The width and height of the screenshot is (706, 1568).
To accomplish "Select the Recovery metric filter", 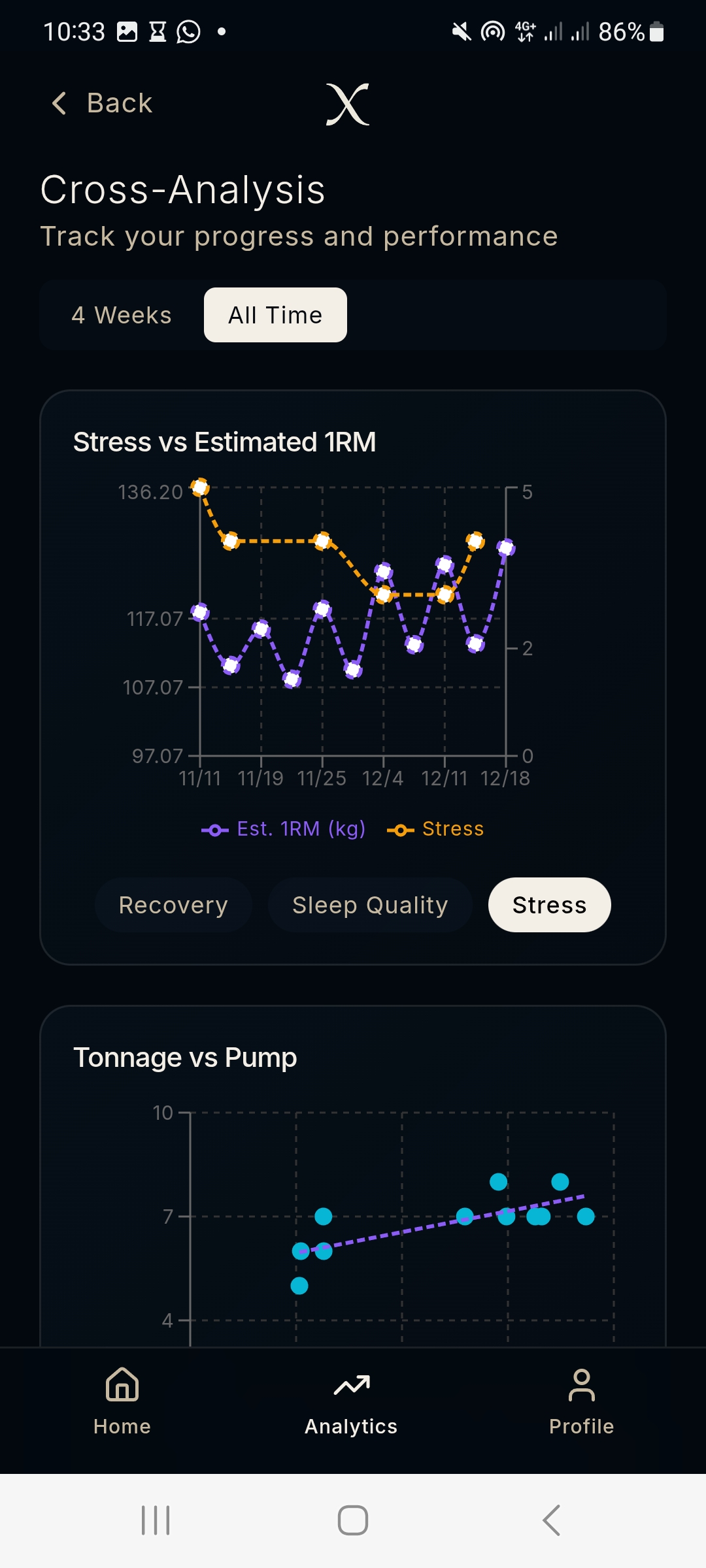I will tap(173, 905).
